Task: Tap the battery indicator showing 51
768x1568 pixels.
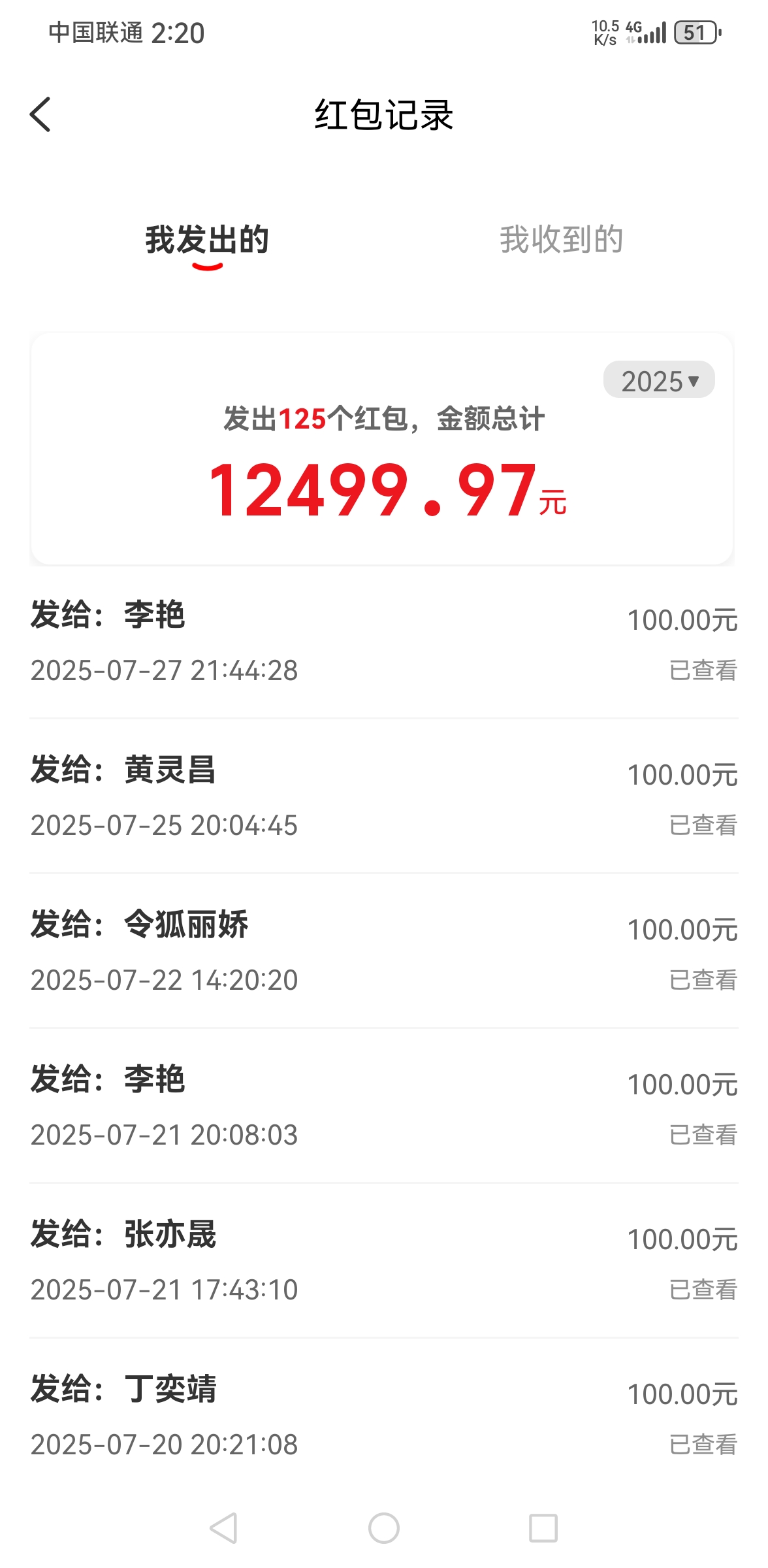Action: pos(696,31)
